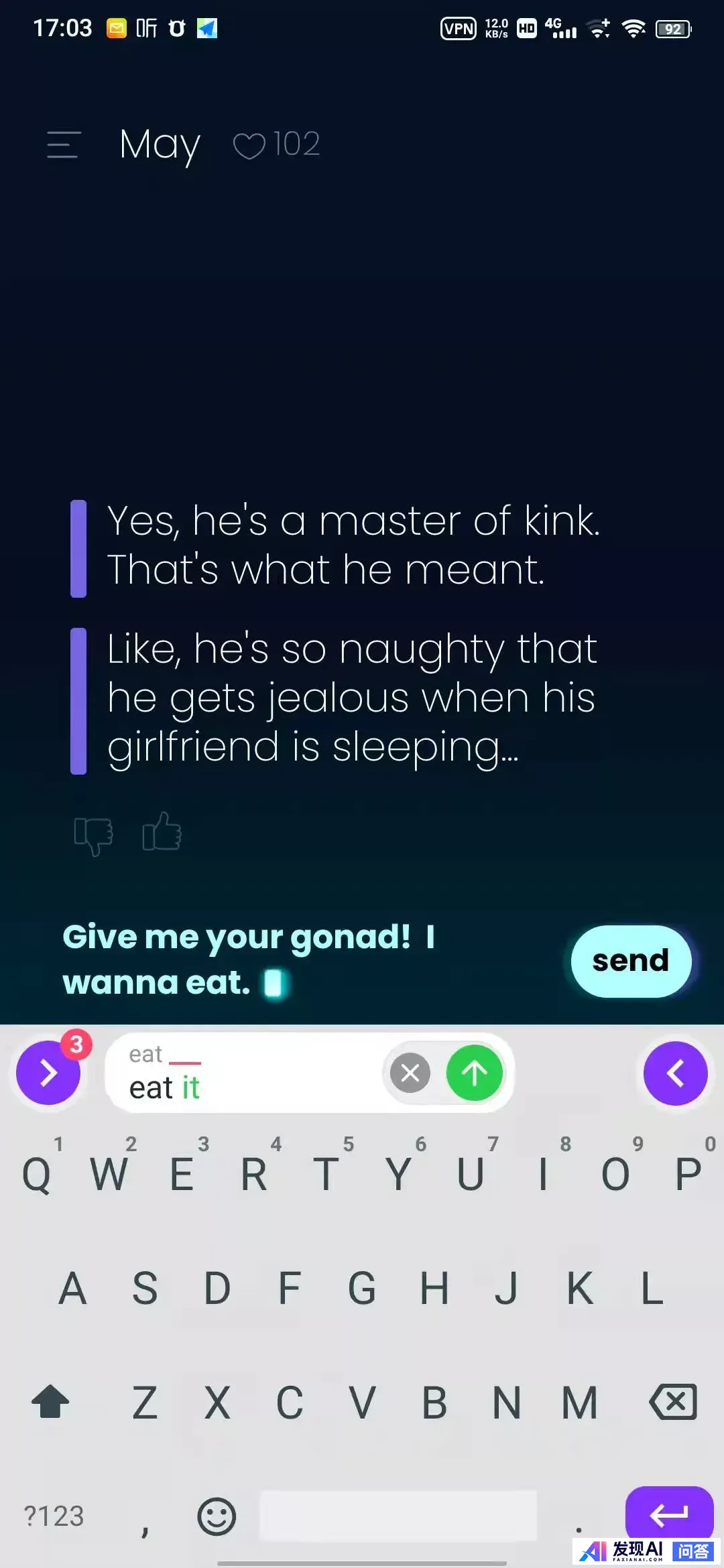
Task: Hit the purple return key
Action: tap(668, 1514)
